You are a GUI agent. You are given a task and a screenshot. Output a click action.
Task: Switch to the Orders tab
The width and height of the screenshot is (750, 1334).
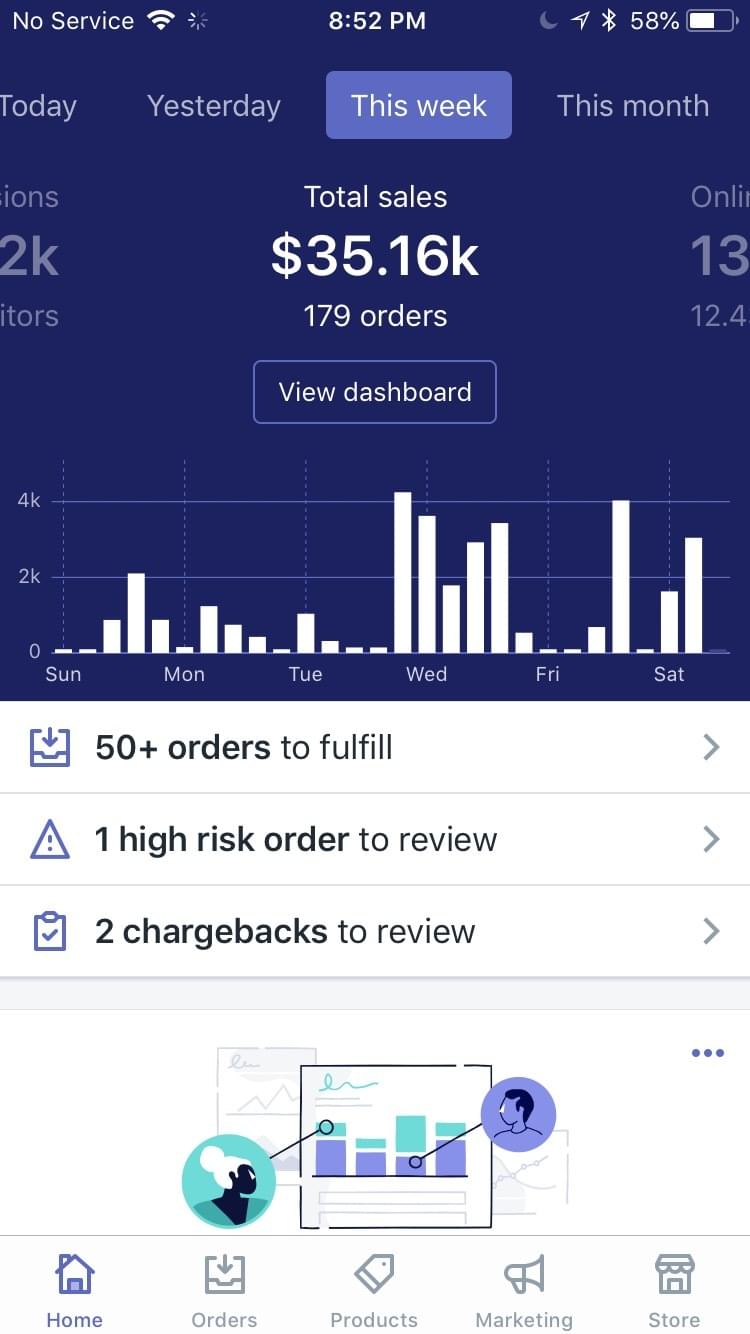pos(224,1290)
